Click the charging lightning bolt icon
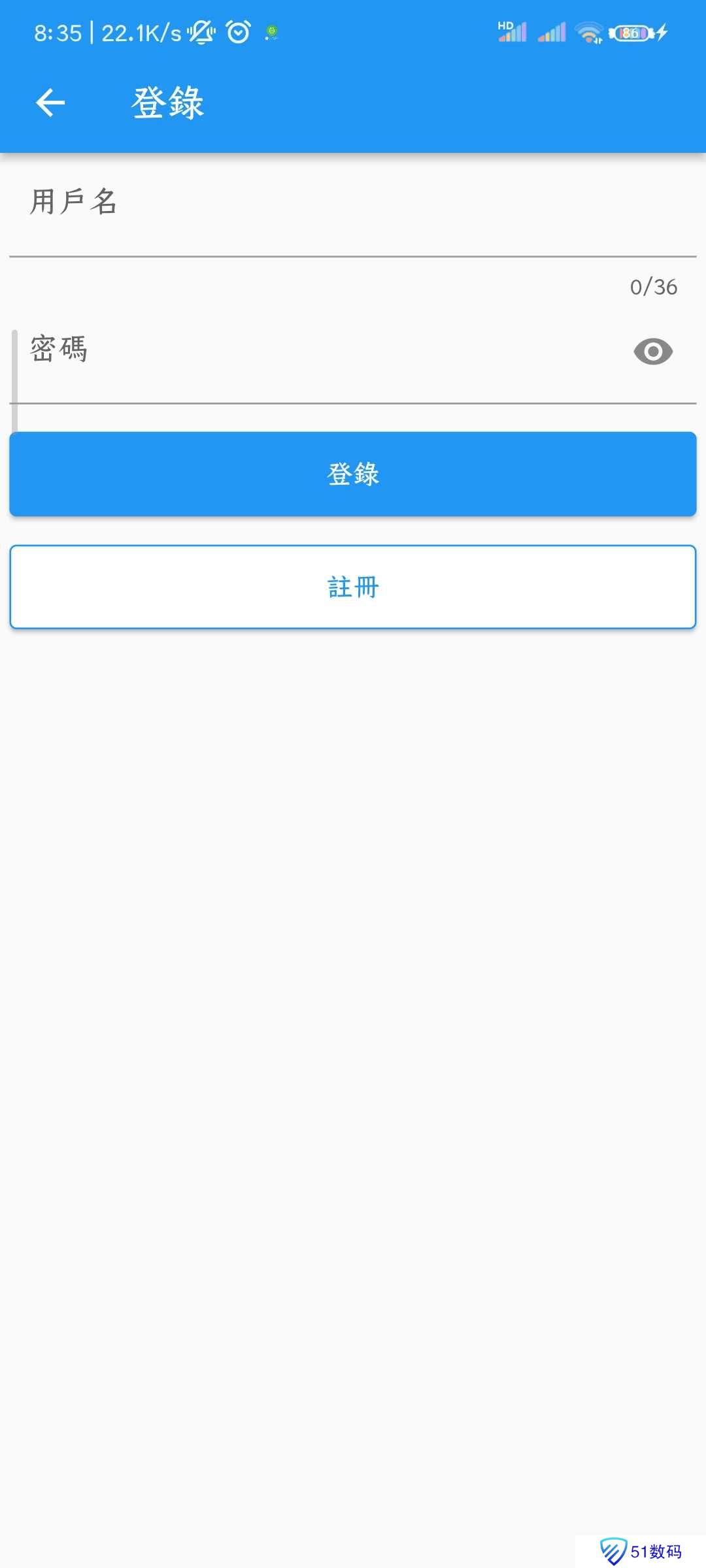This screenshot has height=1568, width=706. (x=662, y=32)
